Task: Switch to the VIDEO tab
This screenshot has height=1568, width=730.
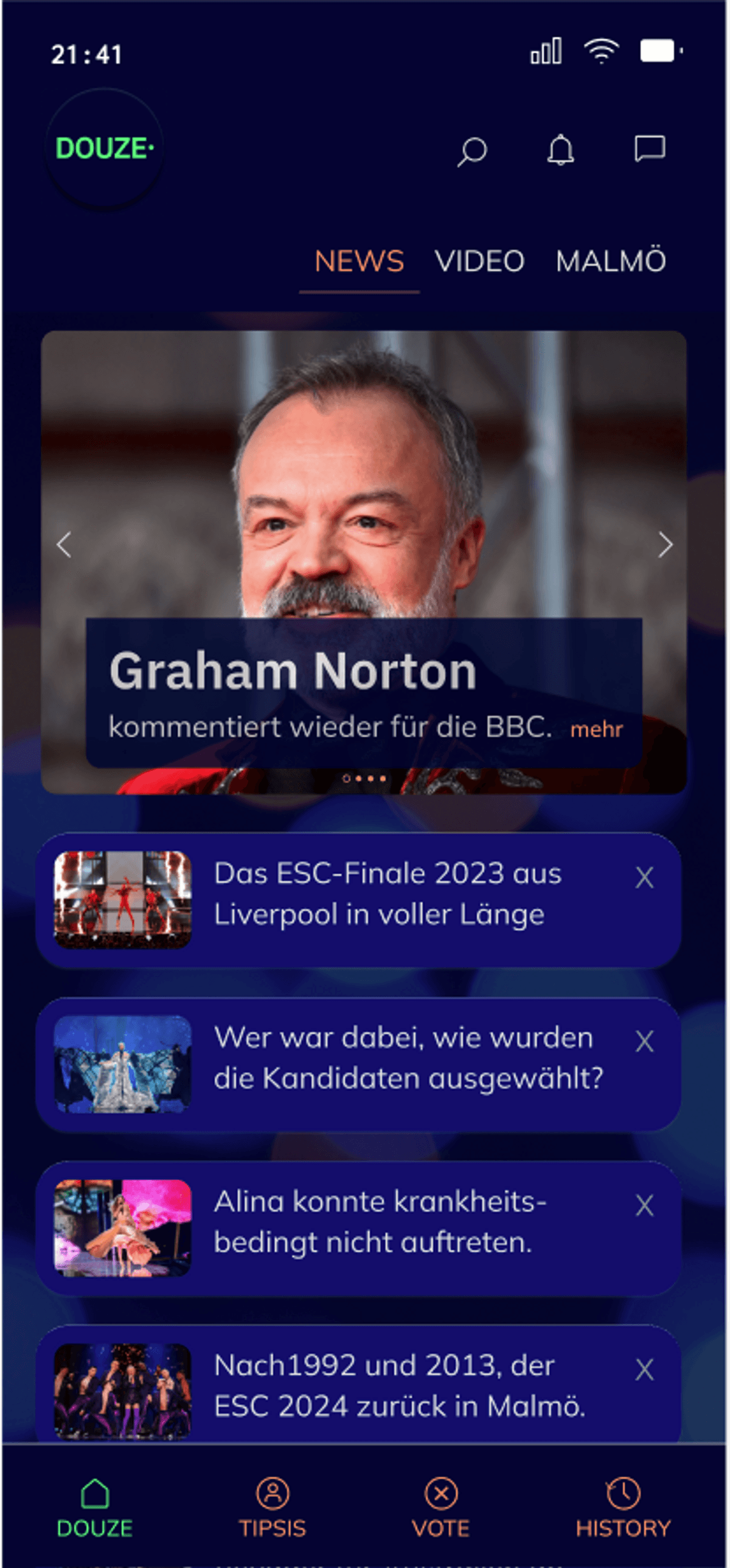Action: 480,260
